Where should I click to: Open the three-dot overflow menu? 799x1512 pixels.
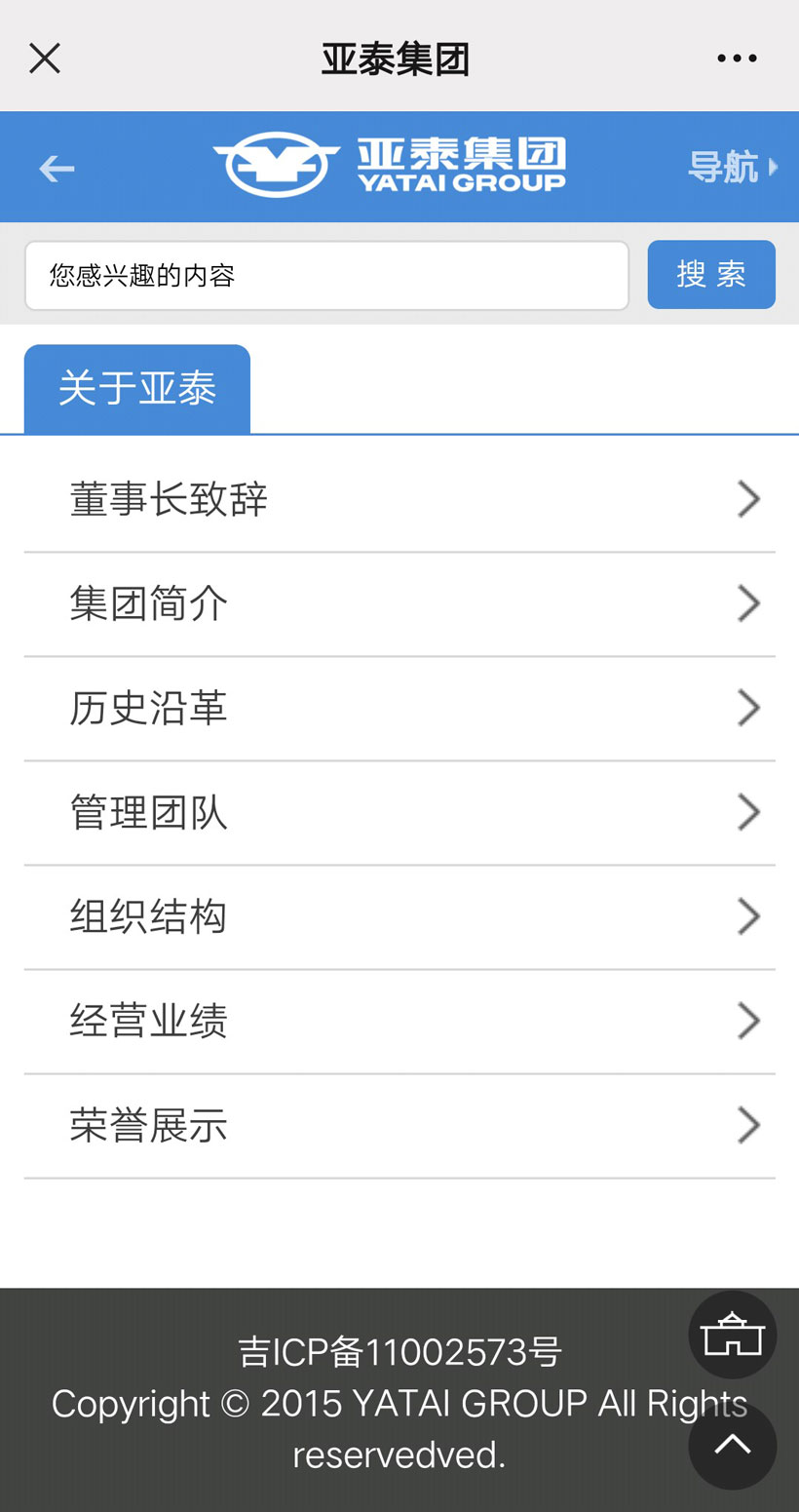[737, 58]
